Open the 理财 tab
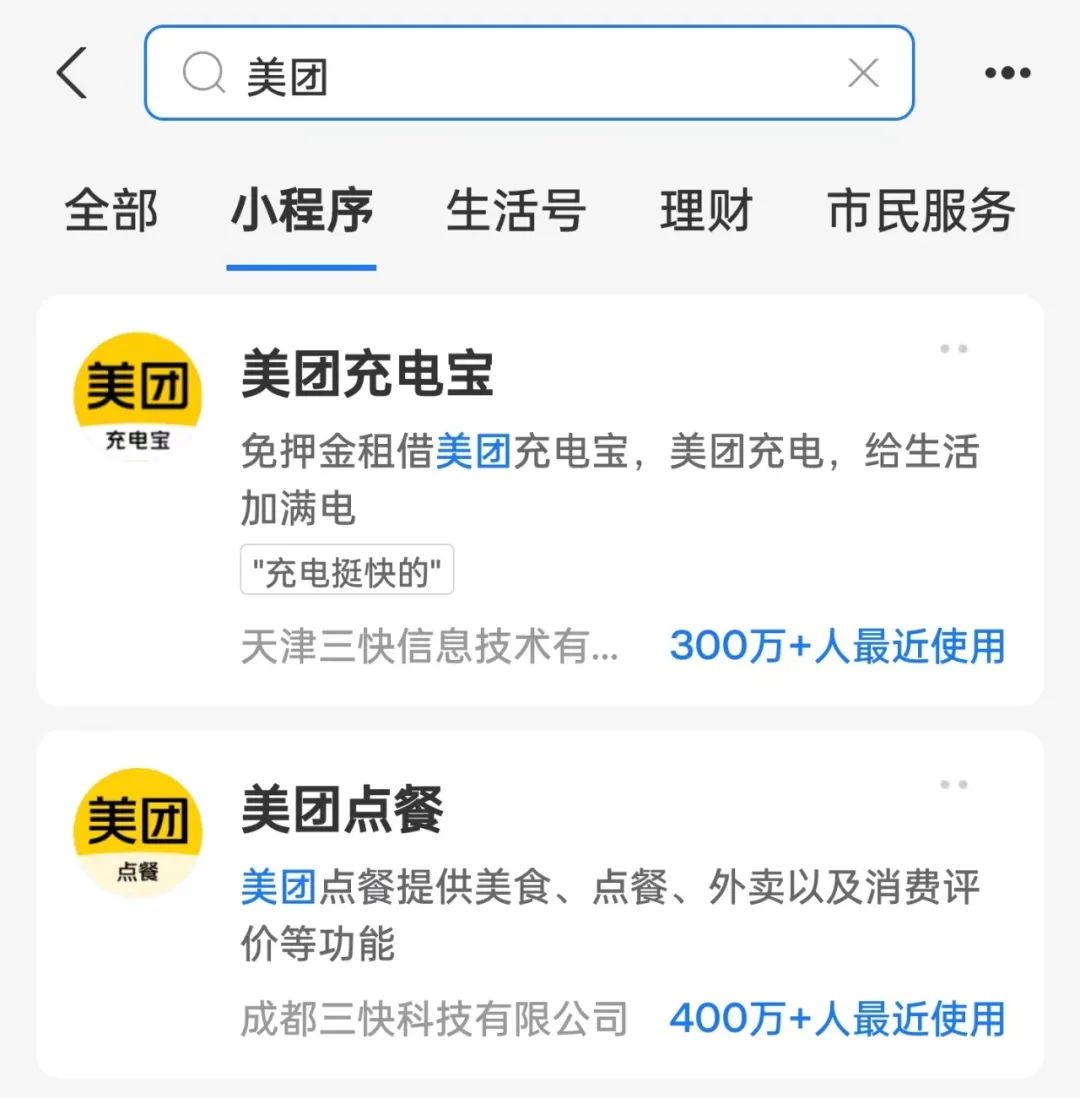The width and height of the screenshot is (1080, 1098). click(x=705, y=211)
